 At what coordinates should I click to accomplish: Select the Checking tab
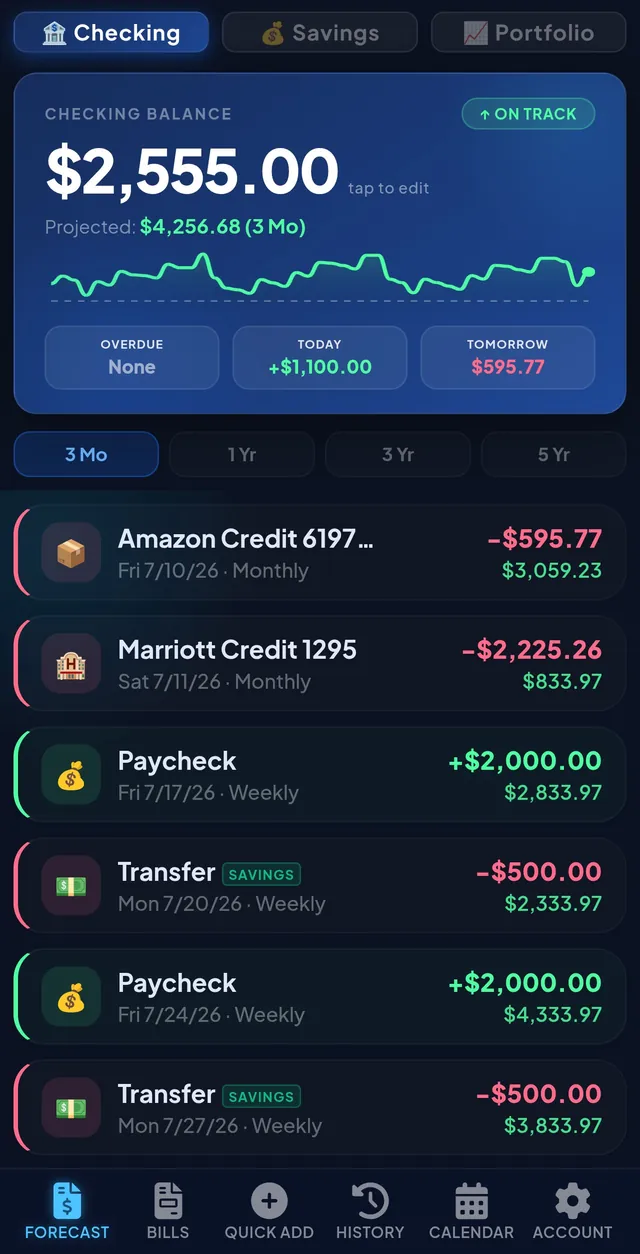pyautogui.click(x=111, y=32)
